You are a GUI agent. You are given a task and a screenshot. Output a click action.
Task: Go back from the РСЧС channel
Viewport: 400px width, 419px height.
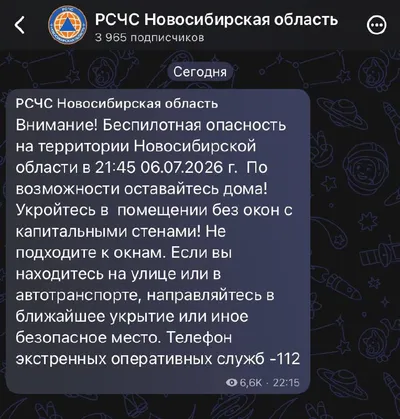point(20,25)
